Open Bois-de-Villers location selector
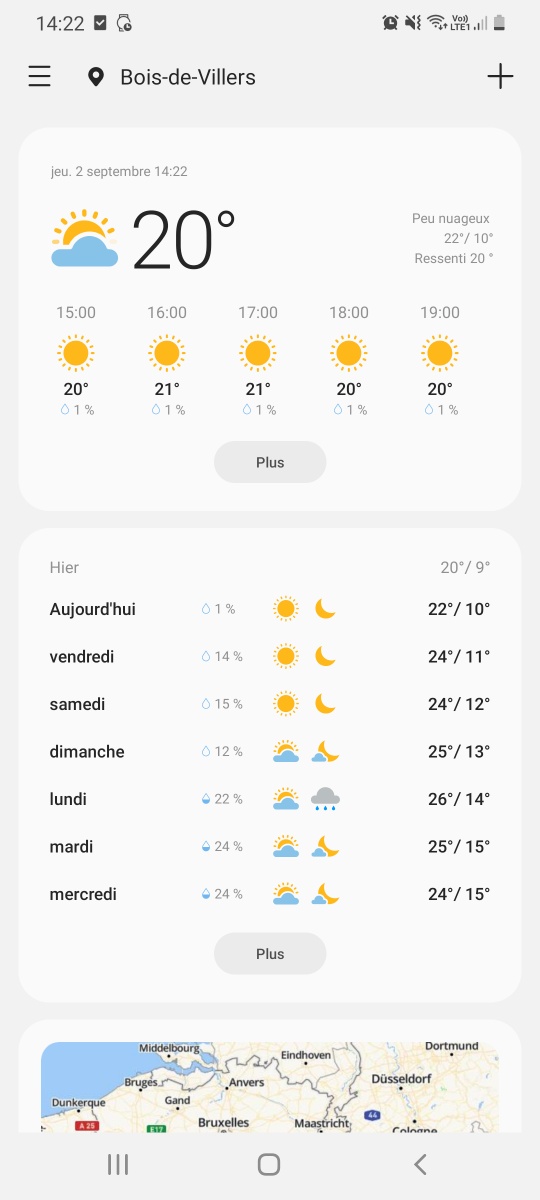 171,77
